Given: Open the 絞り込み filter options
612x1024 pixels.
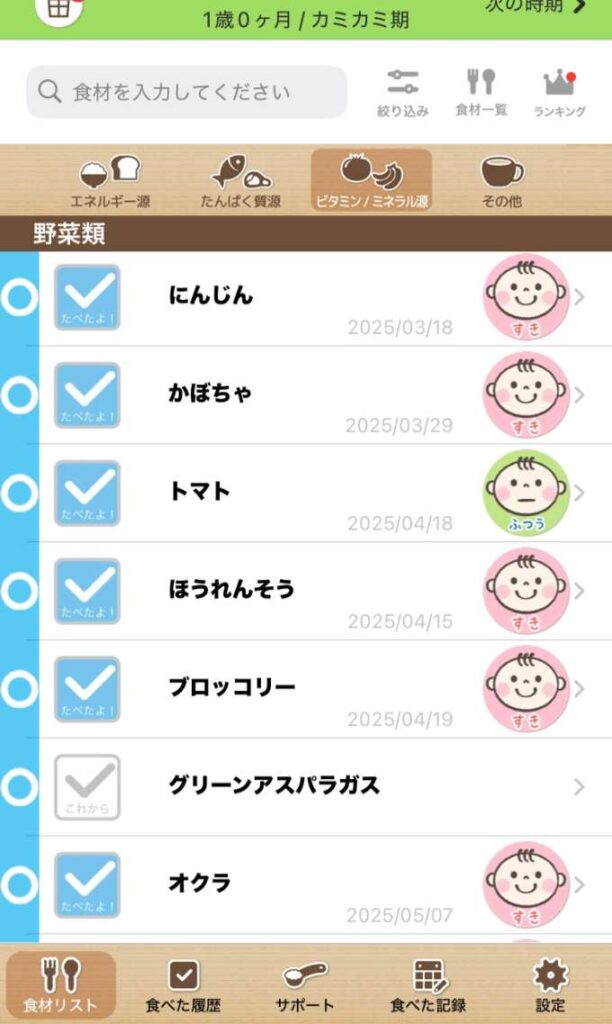Looking at the screenshot, I should [403, 92].
